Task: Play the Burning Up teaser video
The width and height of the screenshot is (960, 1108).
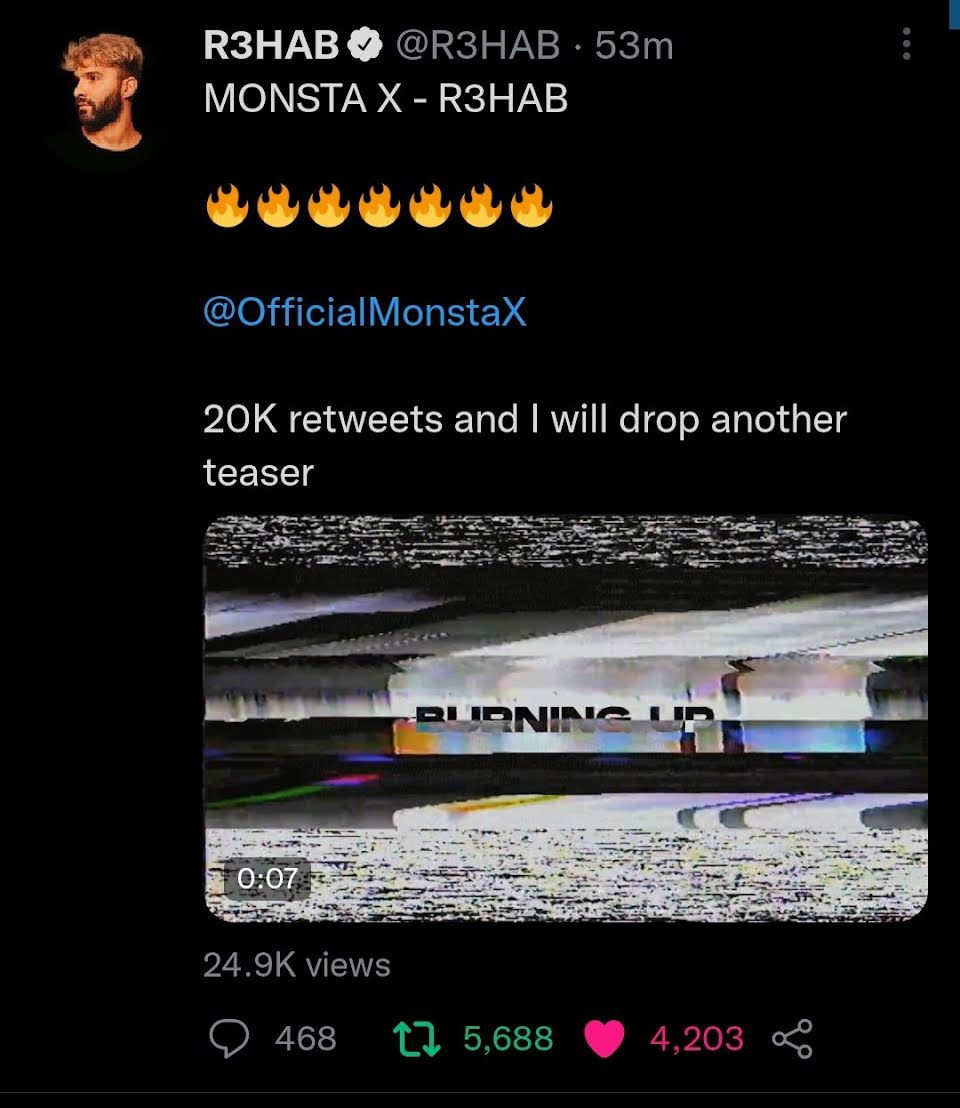Action: coord(565,719)
